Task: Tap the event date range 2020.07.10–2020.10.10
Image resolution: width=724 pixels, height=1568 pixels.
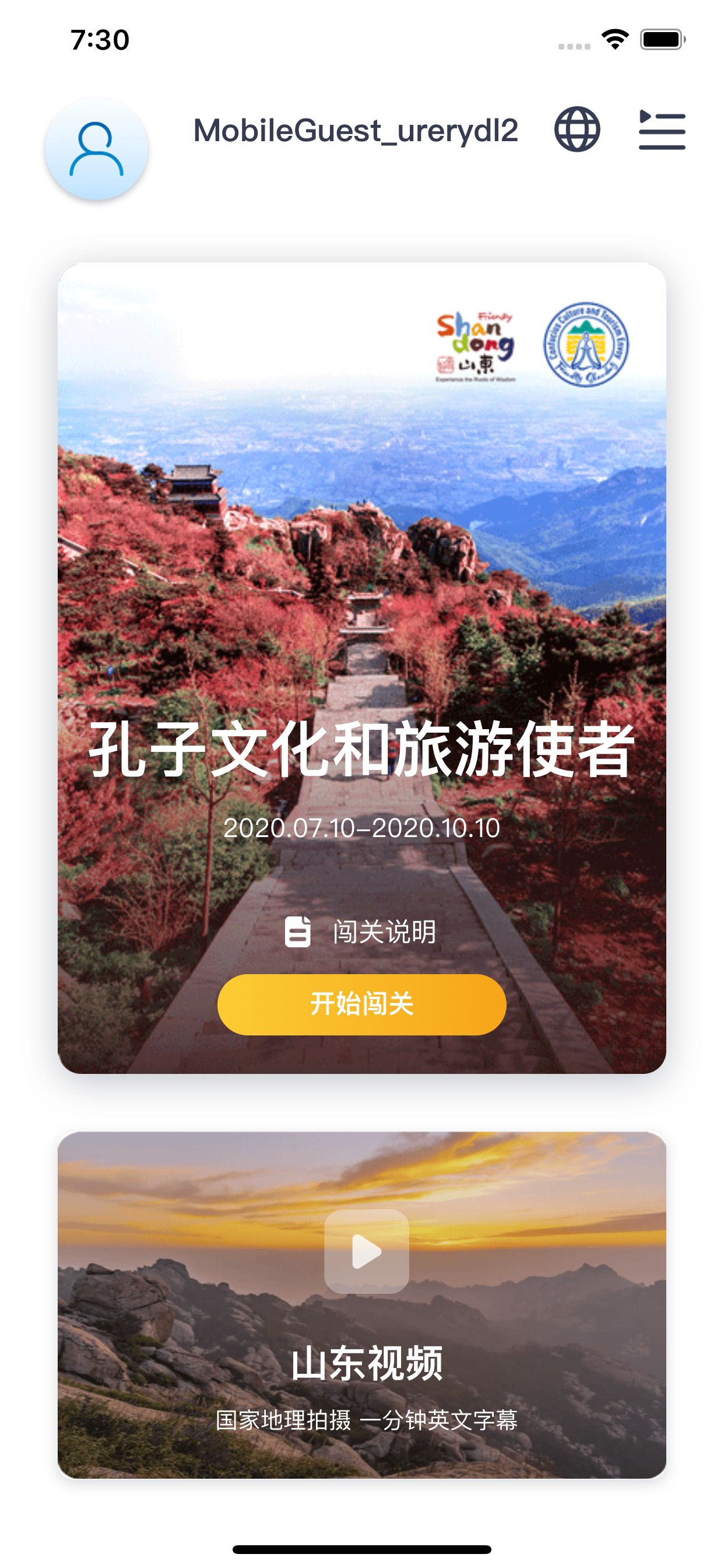Action: [x=361, y=828]
